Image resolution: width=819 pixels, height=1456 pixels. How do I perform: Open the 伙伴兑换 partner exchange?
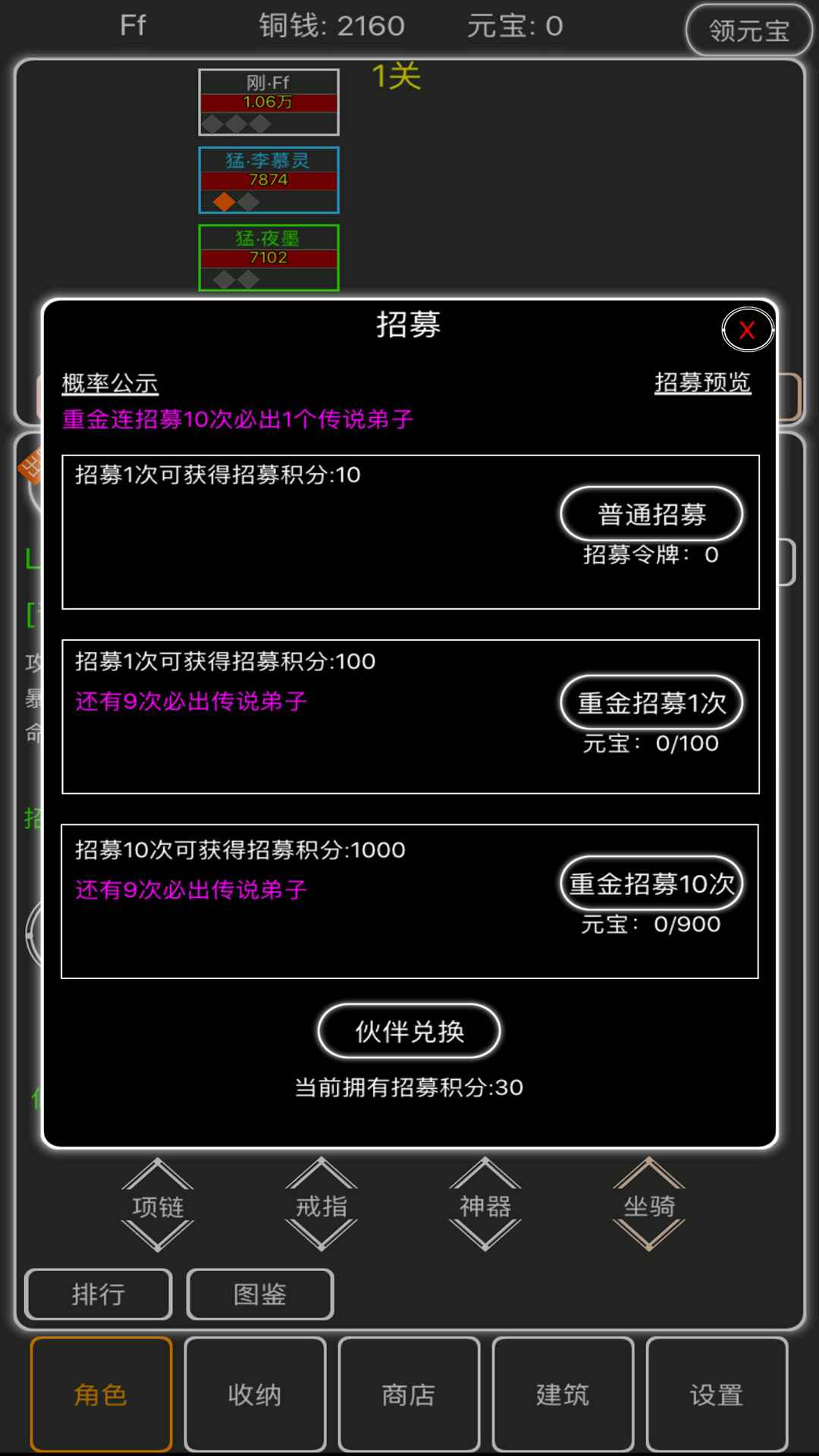click(x=409, y=1031)
